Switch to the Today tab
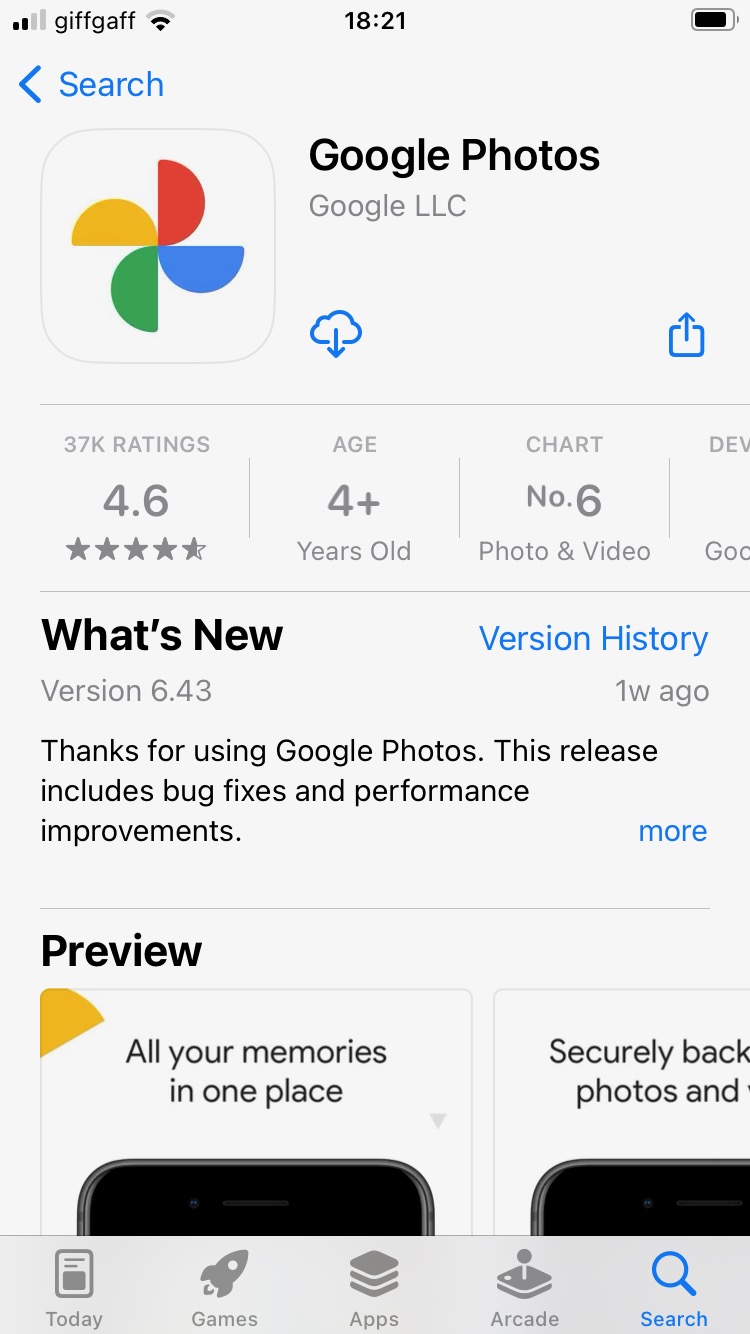 click(74, 1289)
